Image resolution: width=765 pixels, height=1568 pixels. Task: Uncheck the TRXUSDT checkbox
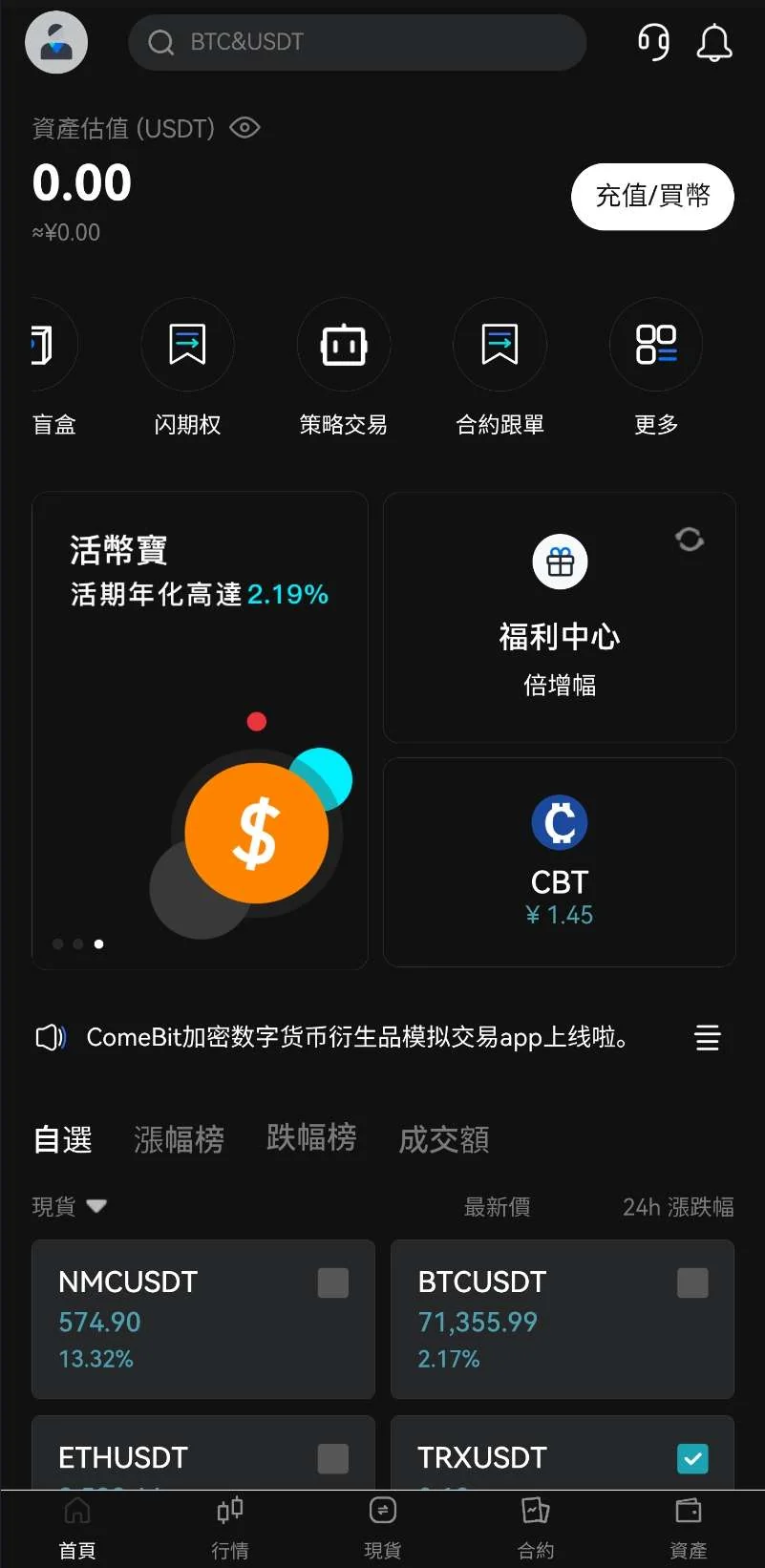pyautogui.click(x=692, y=1458)
